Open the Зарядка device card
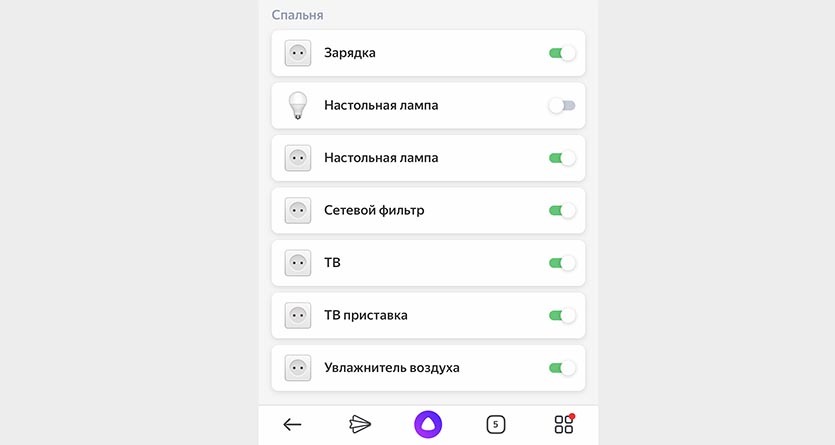The width and height of the screenshot is (835, 445). [x=400, y=53]
